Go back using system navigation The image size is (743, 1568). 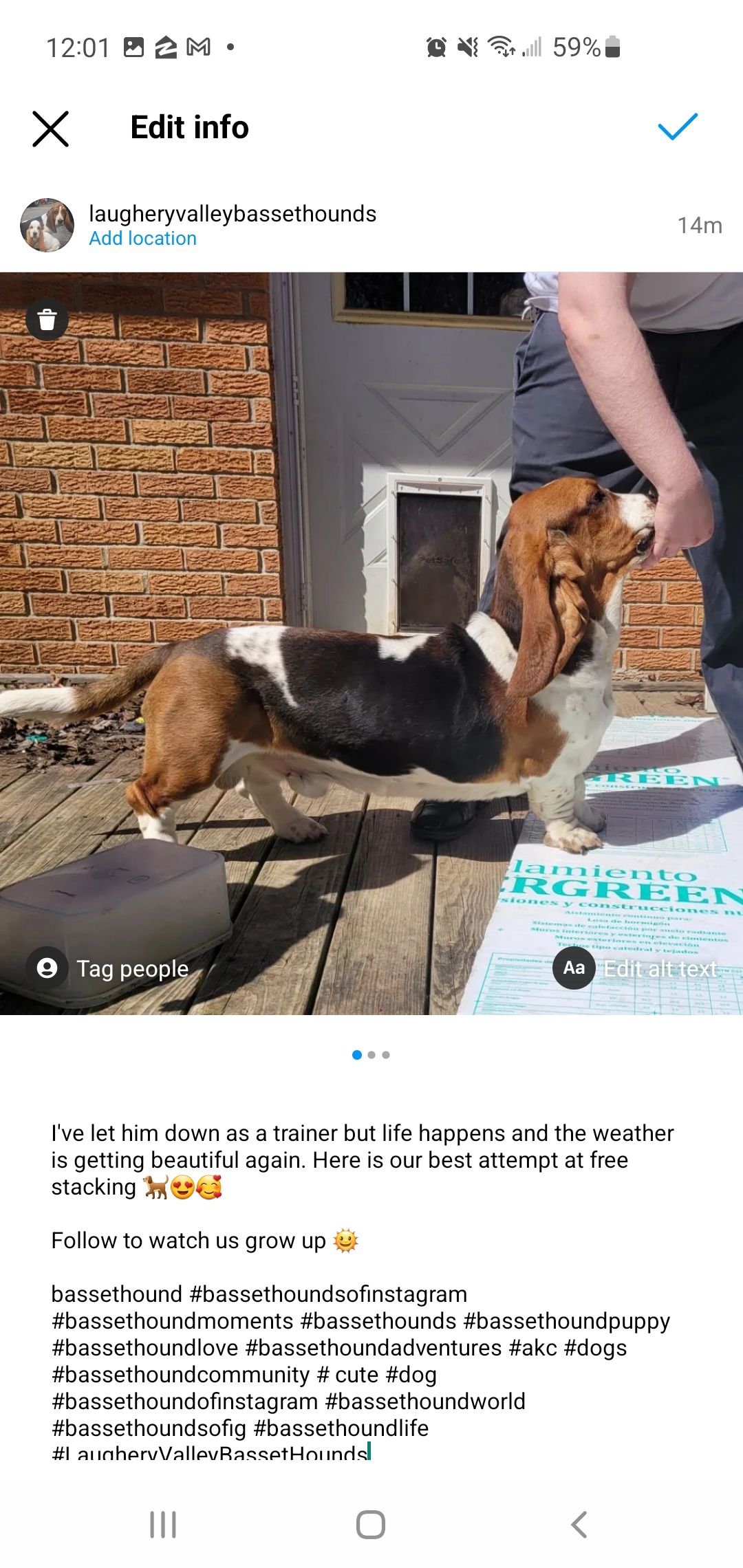click(x=579, y=1525)
